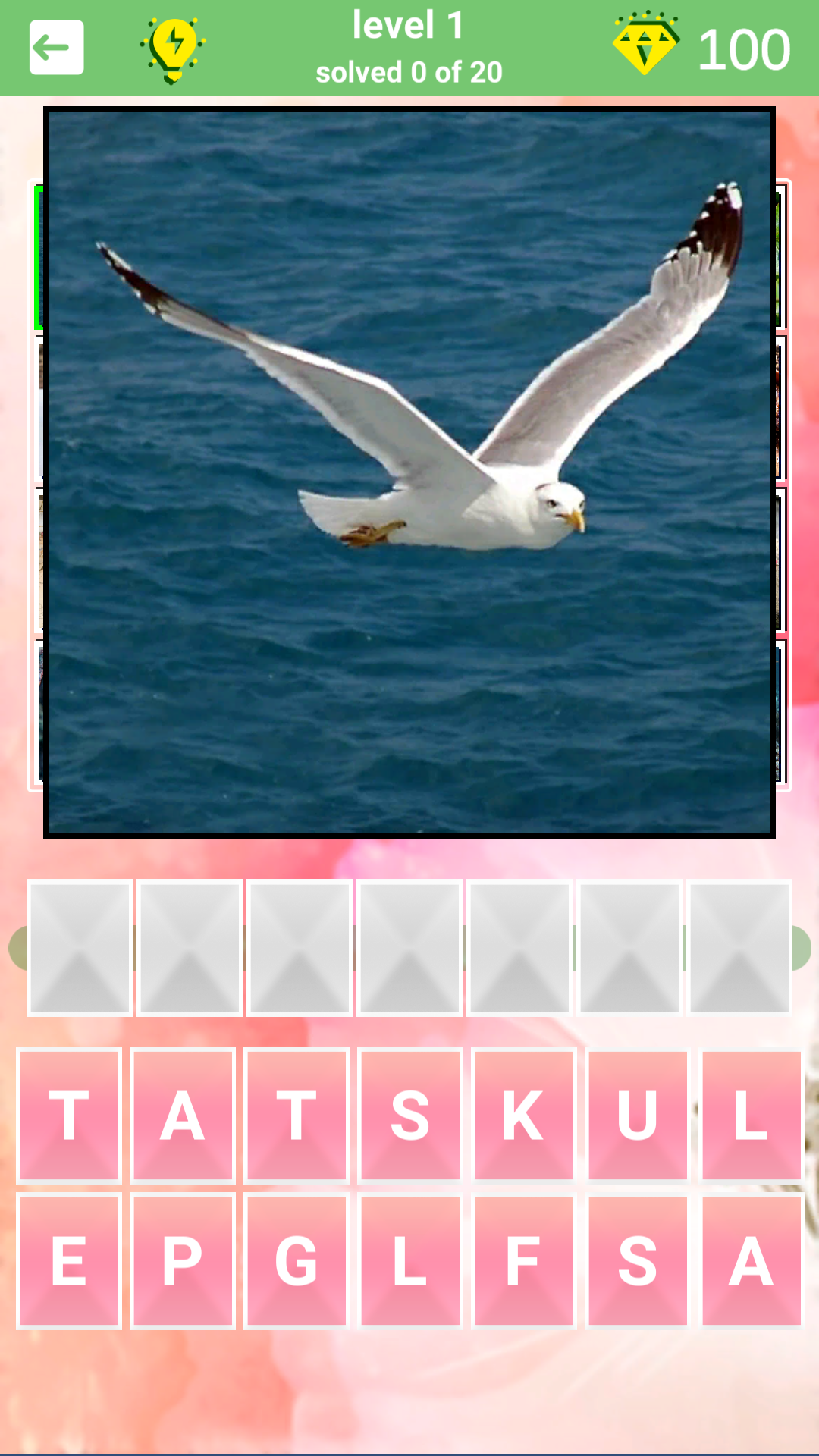Tap the letter P tile

(183, 1260)
